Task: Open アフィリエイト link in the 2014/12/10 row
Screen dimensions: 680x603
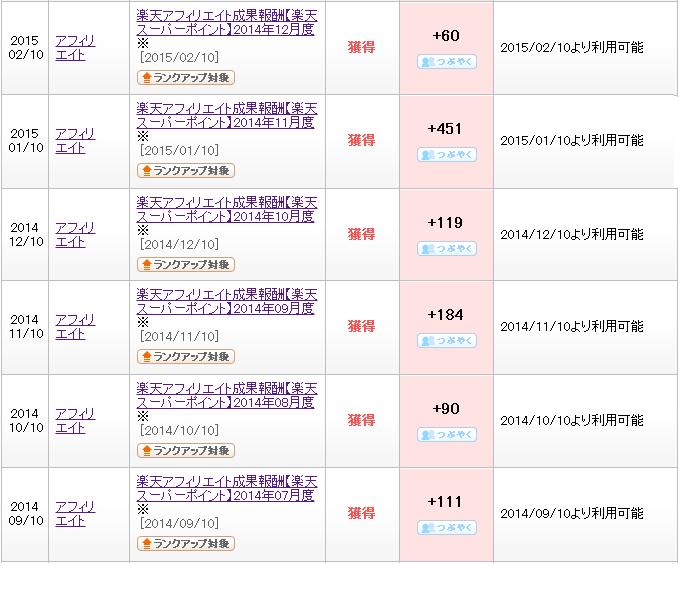Action: (75, 235)
